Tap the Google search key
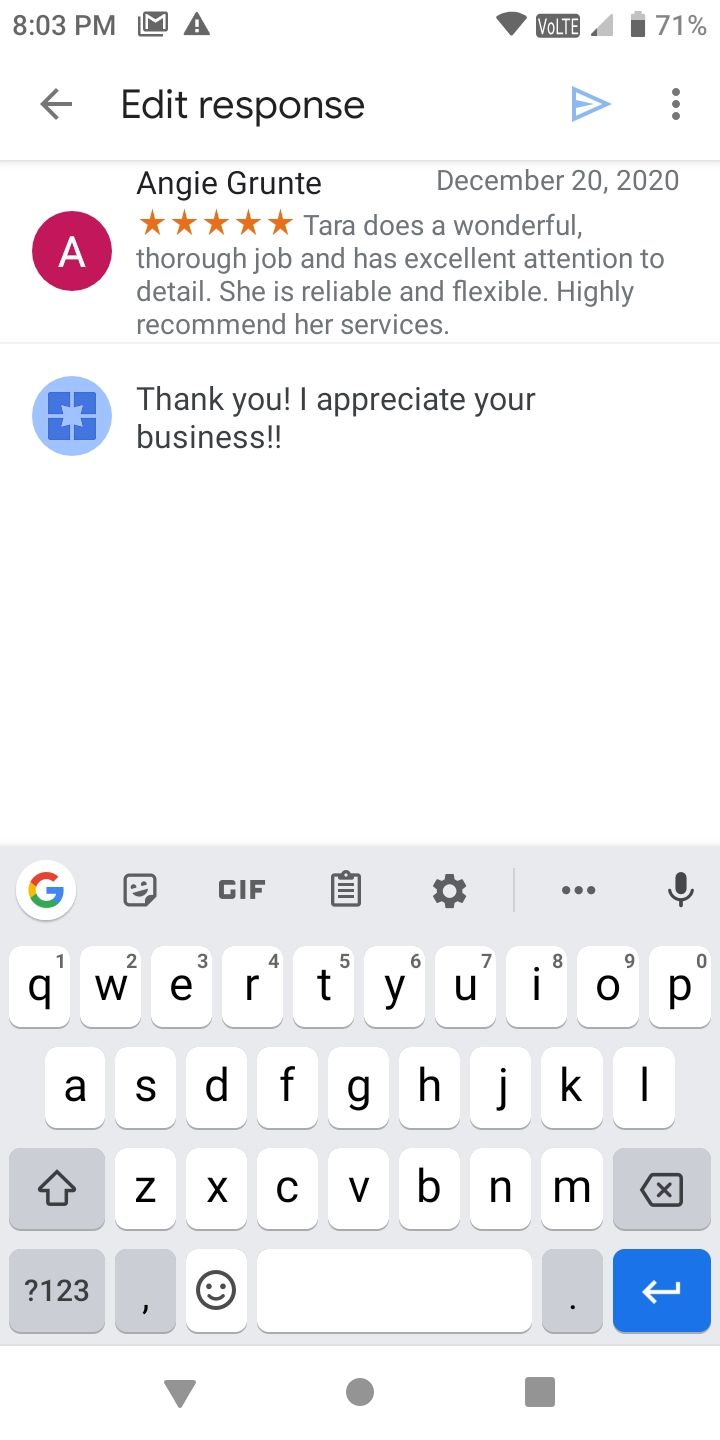720x1440 pixels. click(x=46, y=889)
